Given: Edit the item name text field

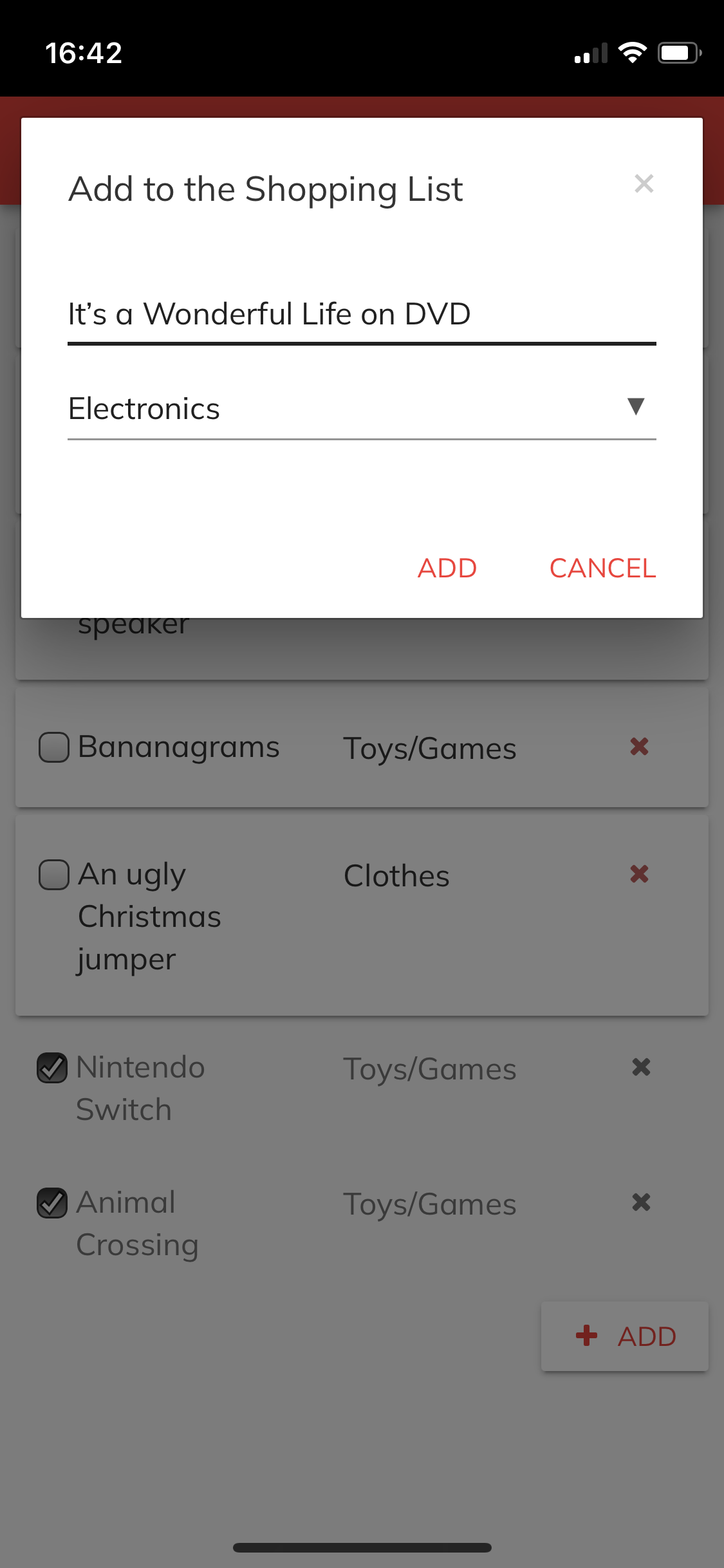Looking at the screenshot, I should (x=360, y=315).
